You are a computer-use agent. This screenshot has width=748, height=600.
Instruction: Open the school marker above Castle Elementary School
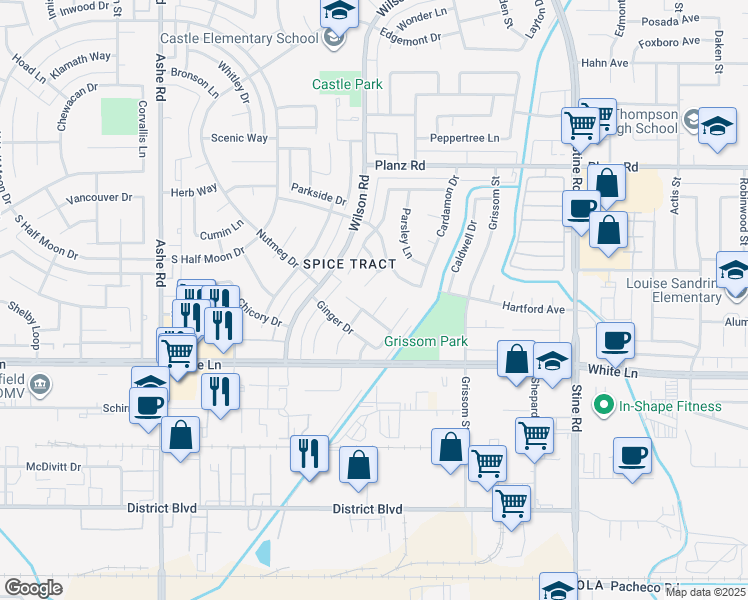click(339, 12)
